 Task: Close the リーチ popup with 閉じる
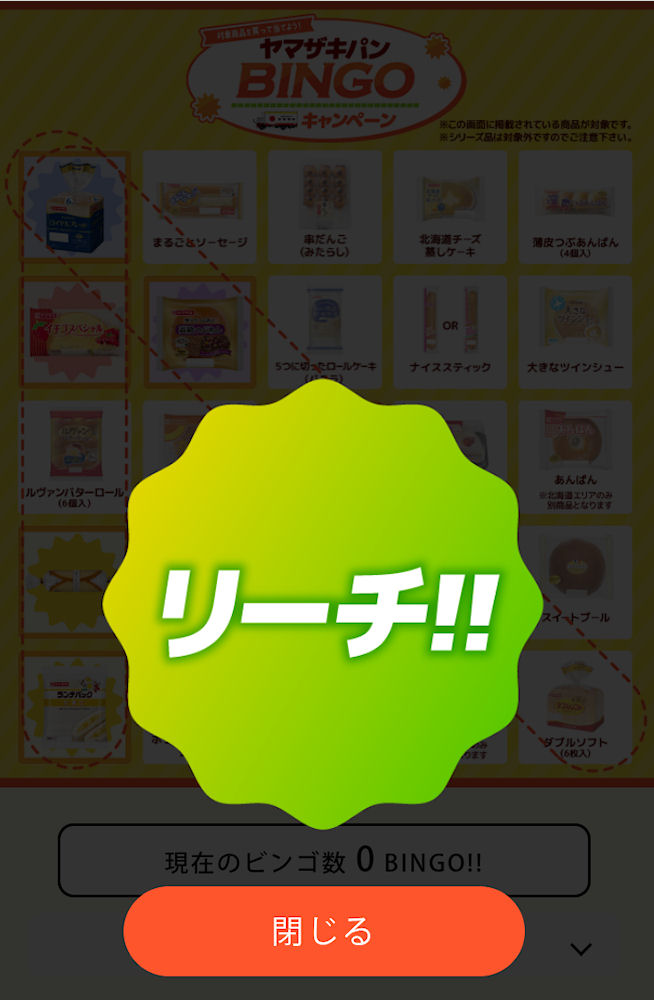(323, 931)
